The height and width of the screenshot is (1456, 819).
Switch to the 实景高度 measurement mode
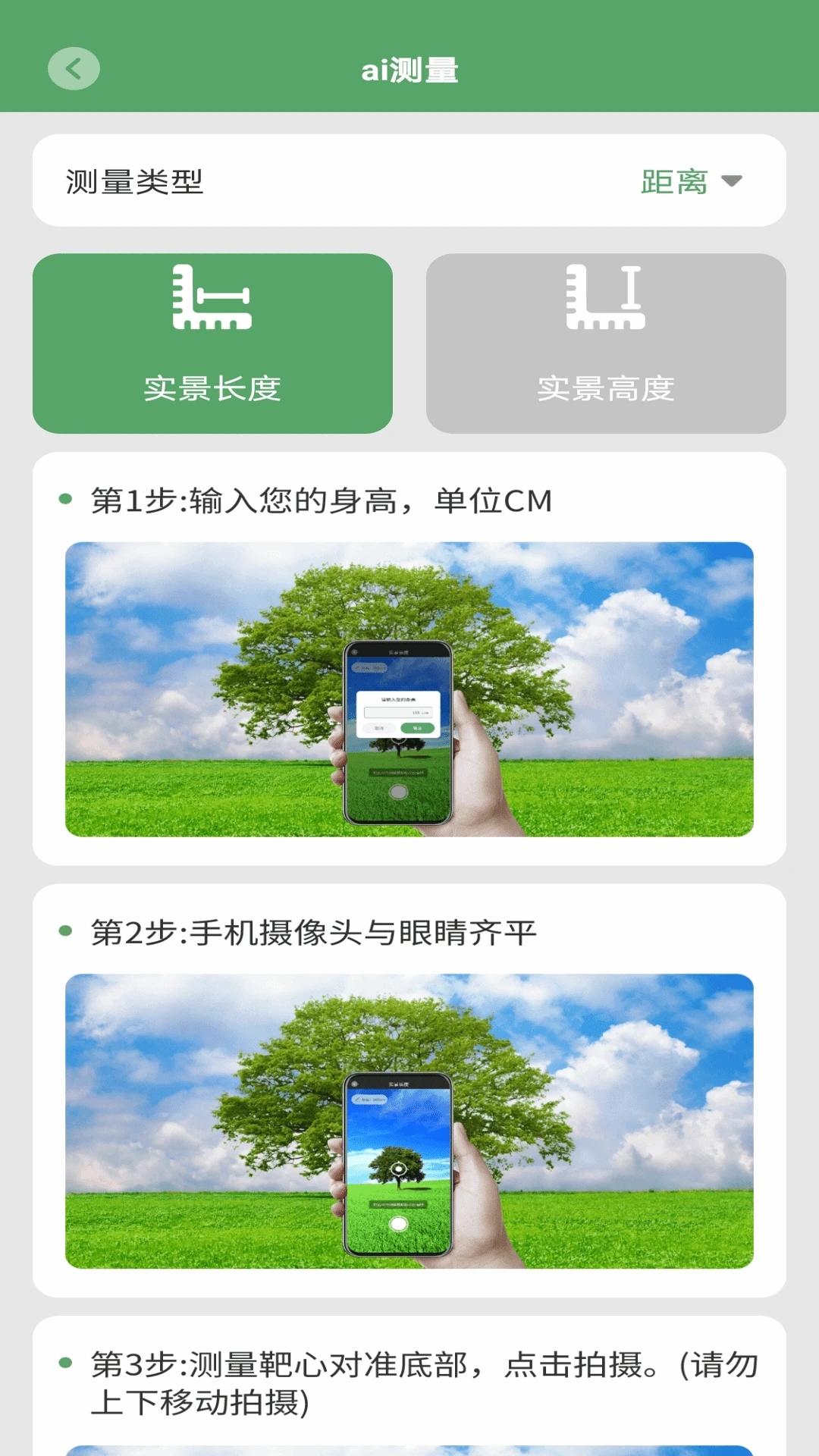pos(605,344)
